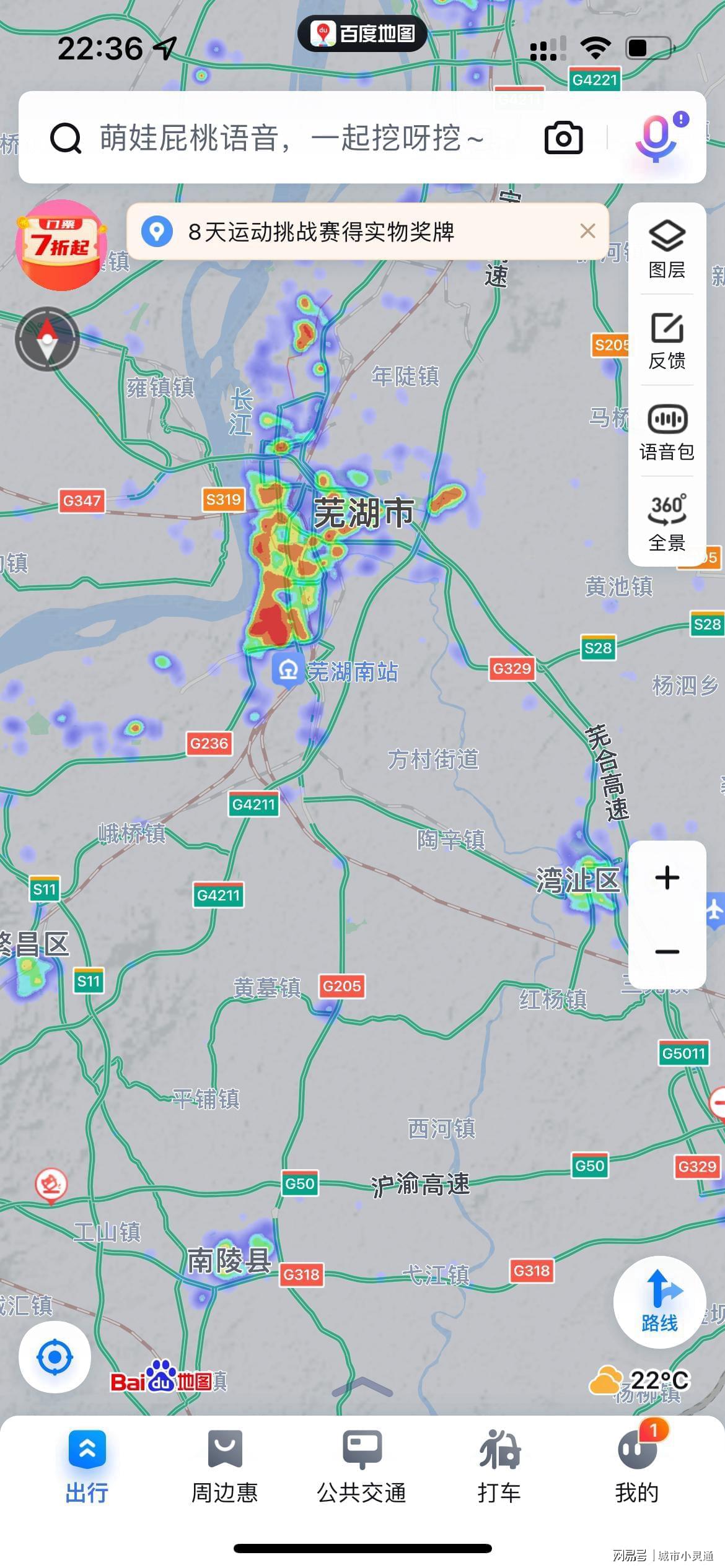725x1568 pixels.
Task: Recenter the map on my location
Action: point(55,1357)
